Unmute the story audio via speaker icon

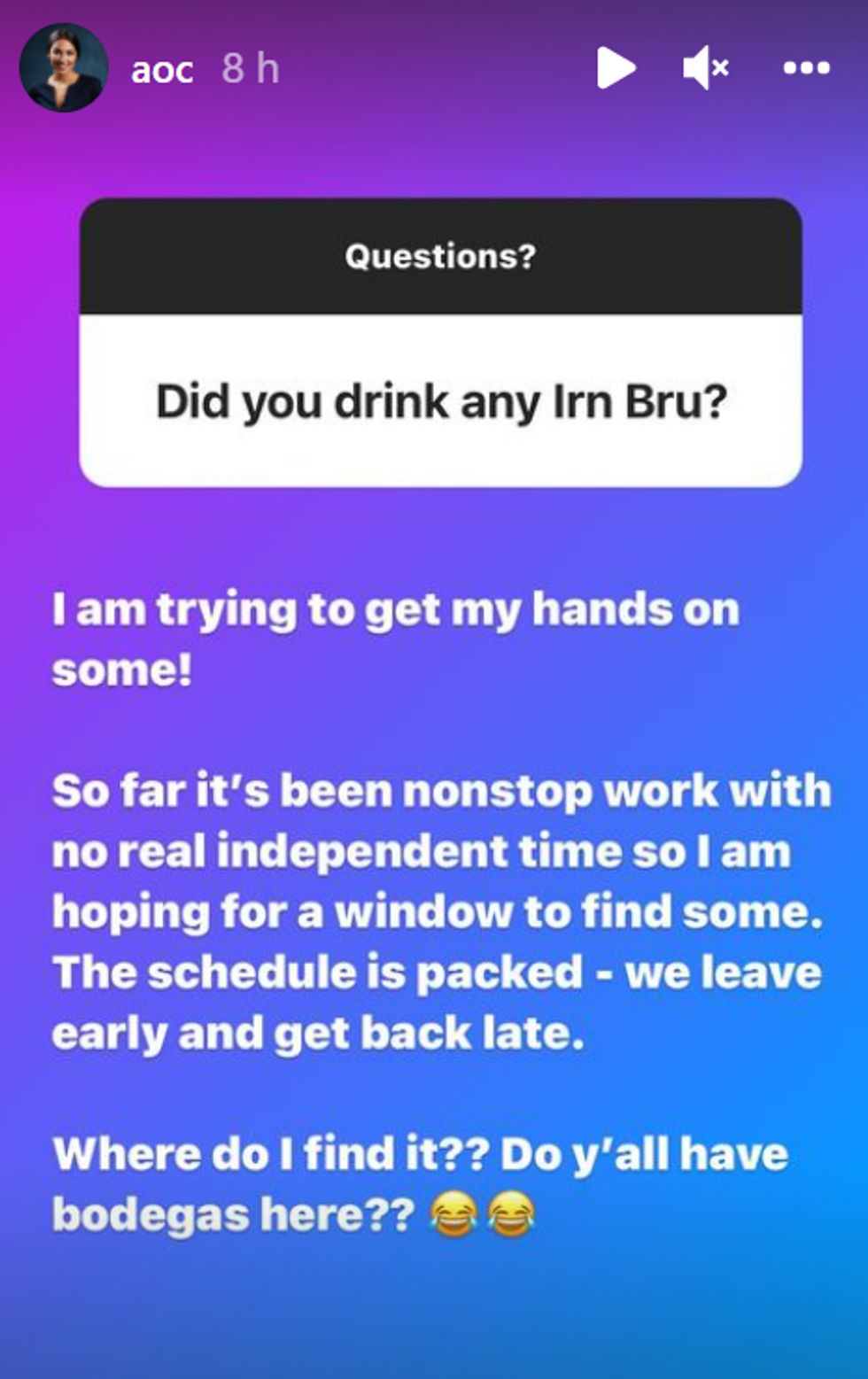(704, 68)
